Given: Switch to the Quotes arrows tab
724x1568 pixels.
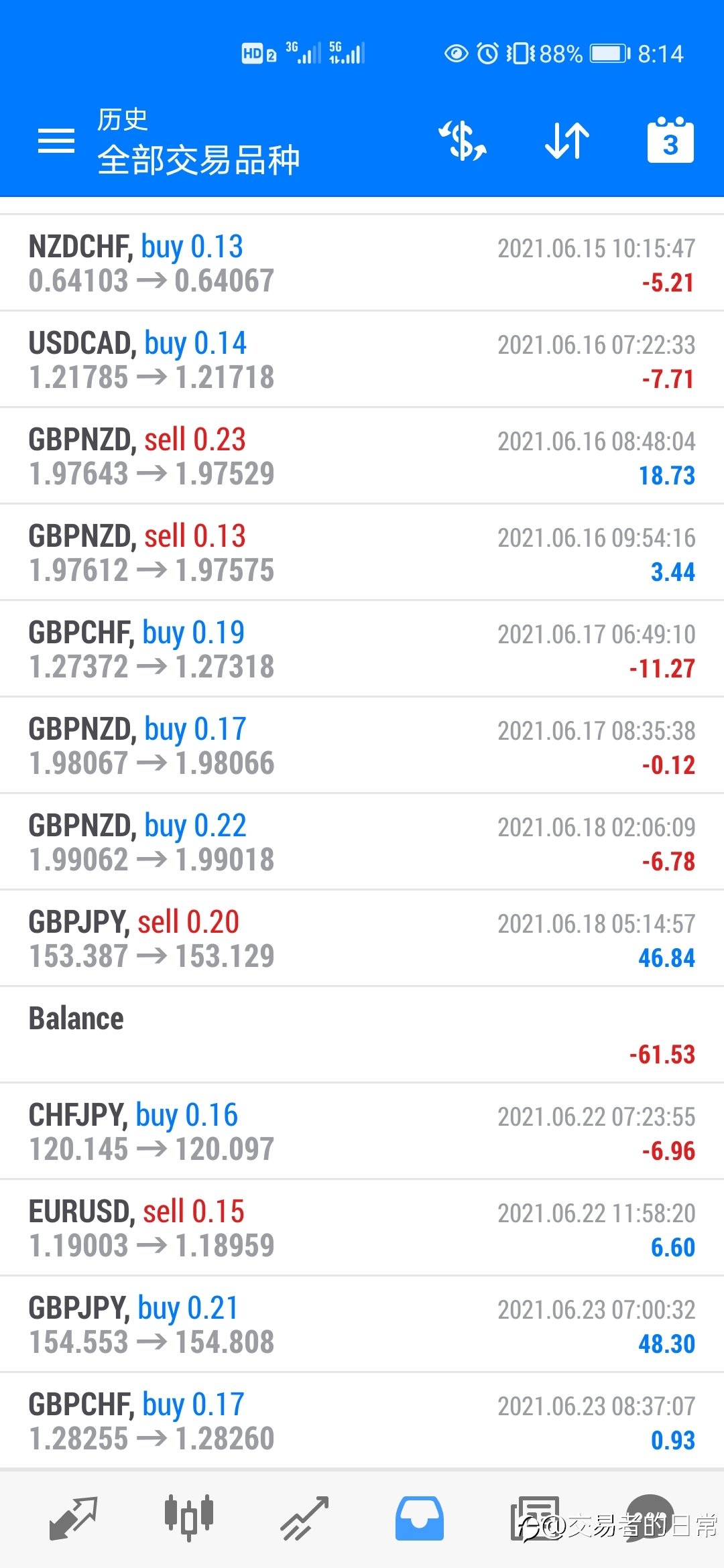Looking at the screenshot, I should click(x=74, y=1518).
